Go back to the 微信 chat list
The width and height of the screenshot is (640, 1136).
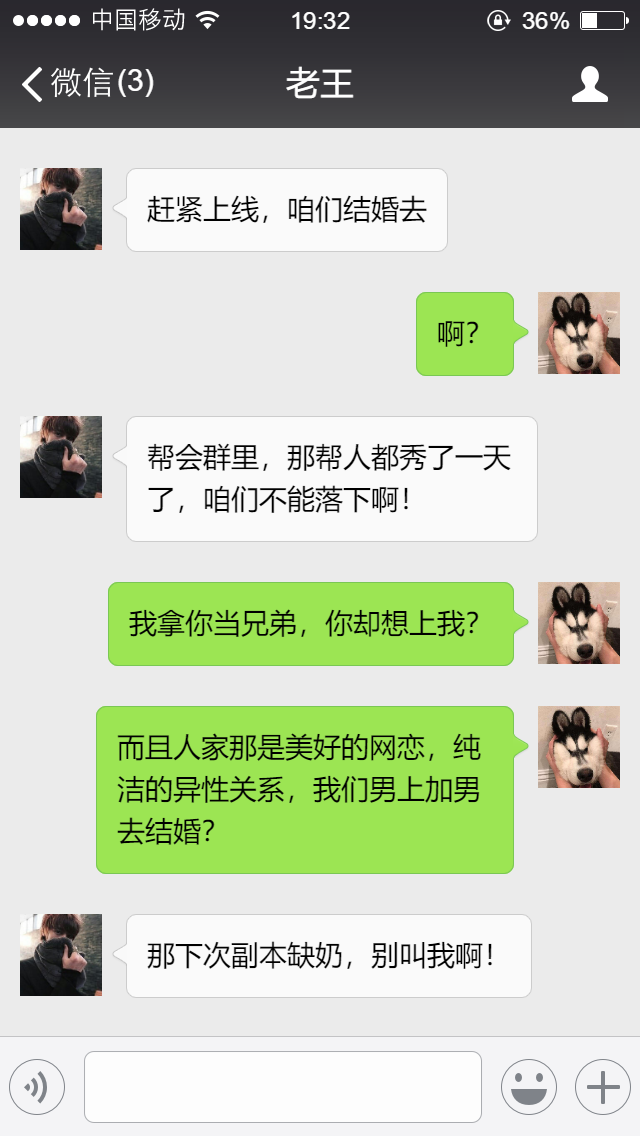click(x=85, y=84)
